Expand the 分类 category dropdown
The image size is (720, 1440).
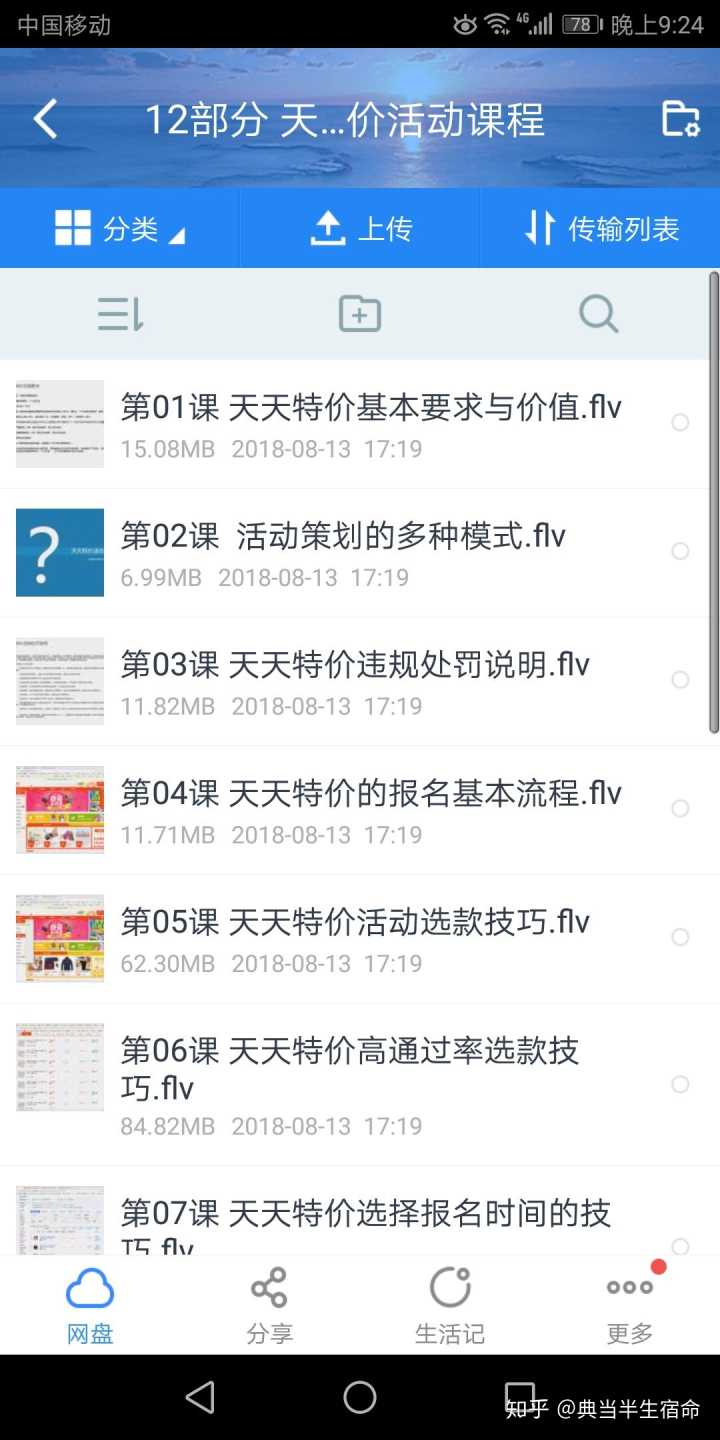coord(120,229)
